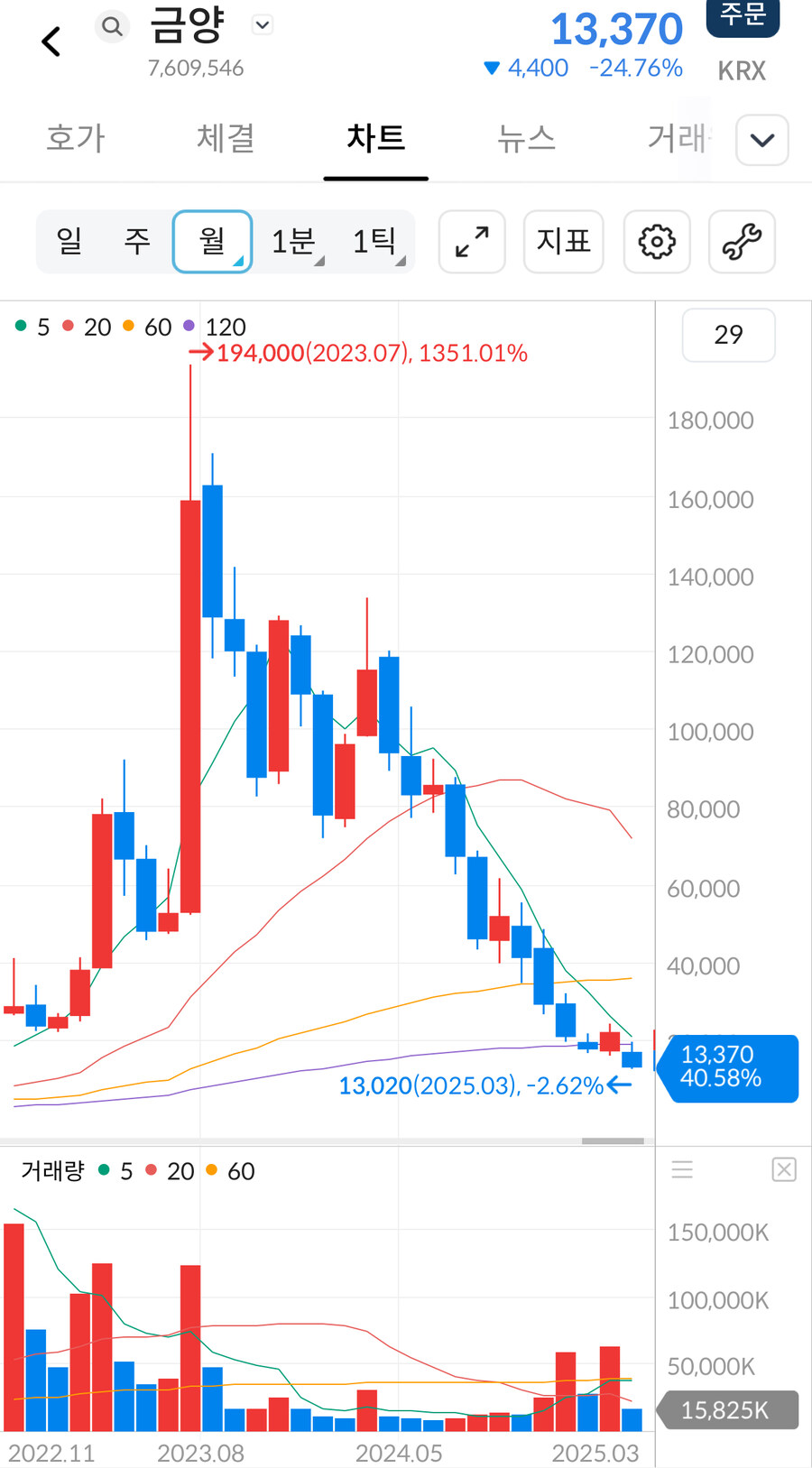Image resolution: width=812 pixels, height=1468 pixels.
Task: Switch to the 체결 tab
Action: pyautogui.click(x=226, y=138)
